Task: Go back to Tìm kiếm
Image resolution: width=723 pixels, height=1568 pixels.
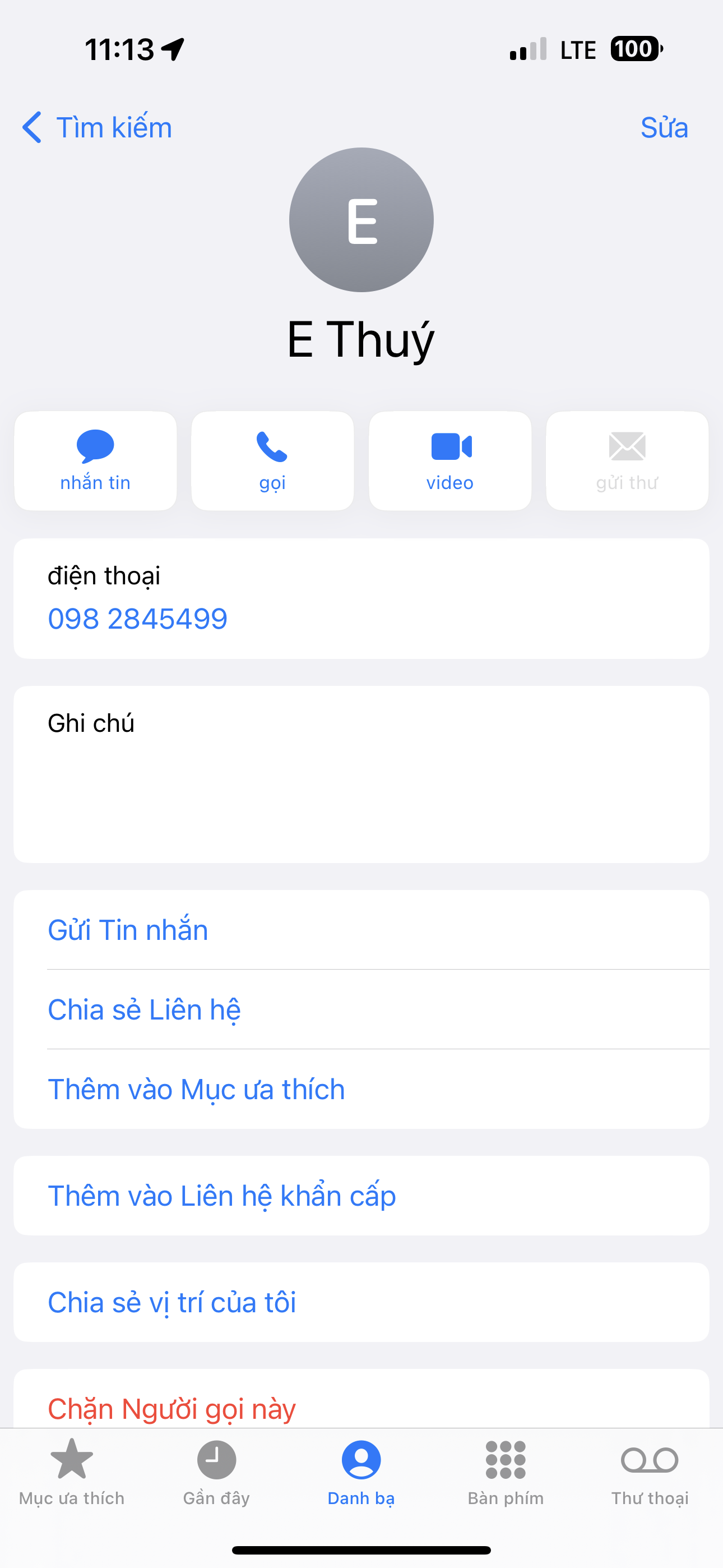Action: click(x=98, y=127)
